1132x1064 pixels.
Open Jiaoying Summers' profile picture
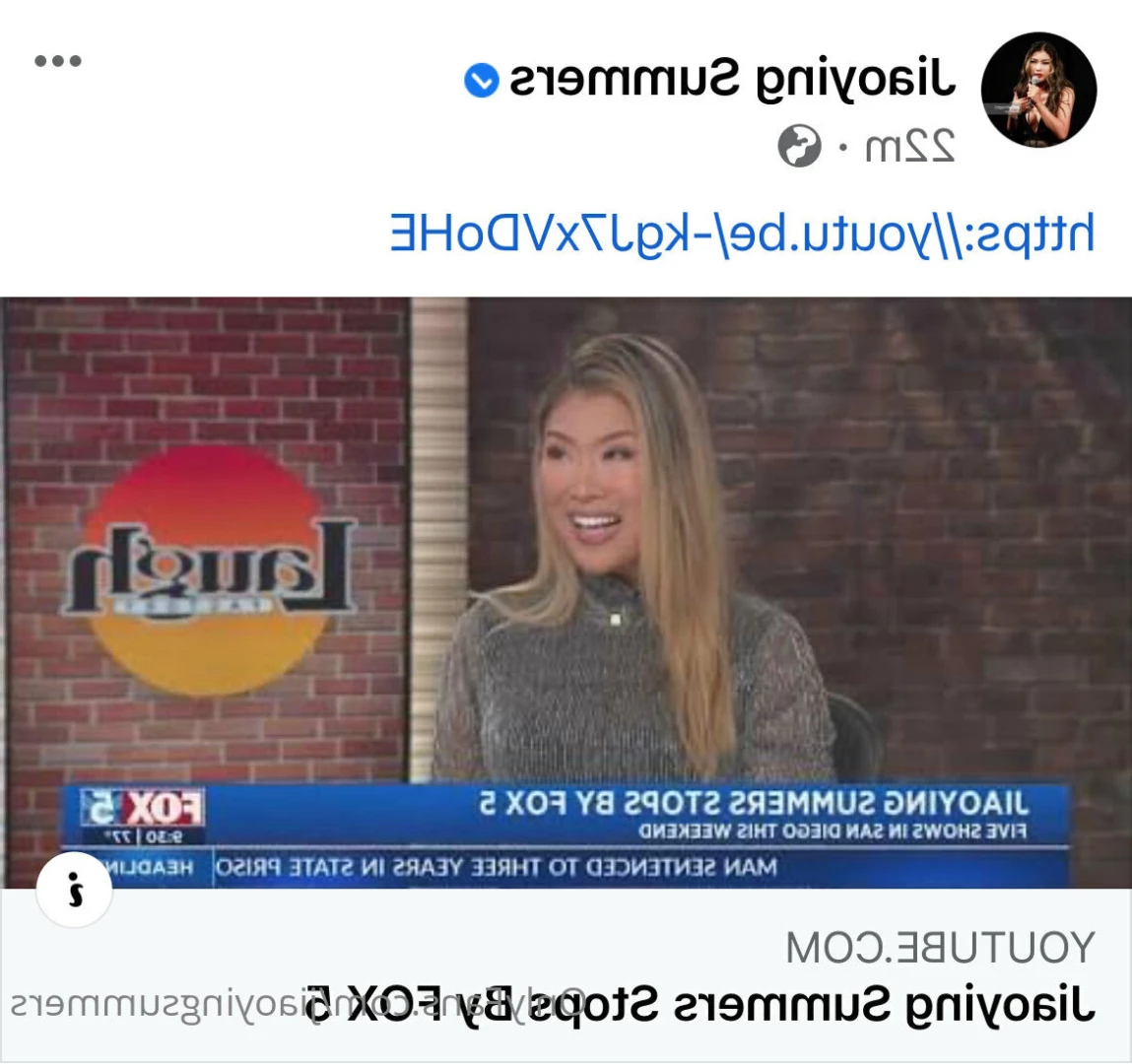pos(1038,90)
